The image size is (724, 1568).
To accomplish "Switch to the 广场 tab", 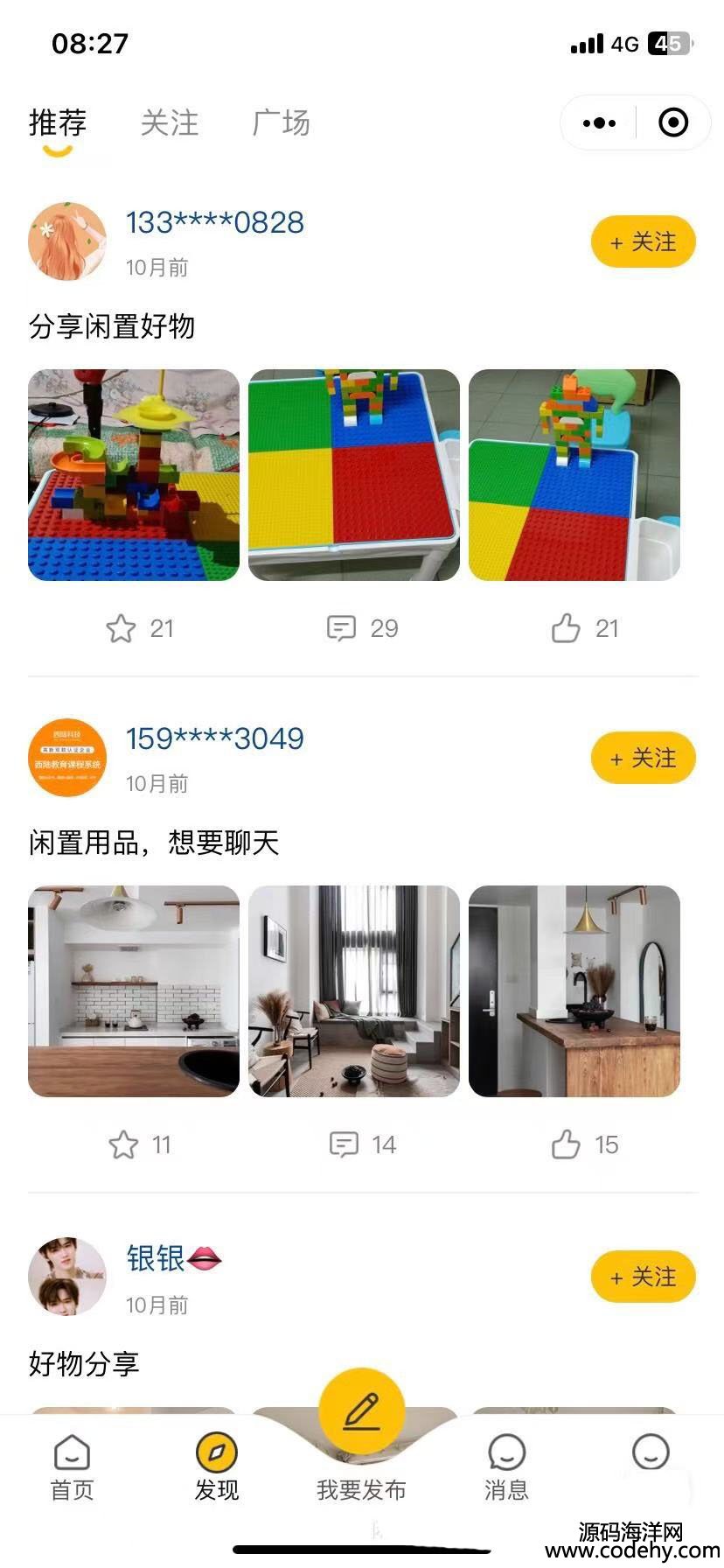I will click(281, 123).
